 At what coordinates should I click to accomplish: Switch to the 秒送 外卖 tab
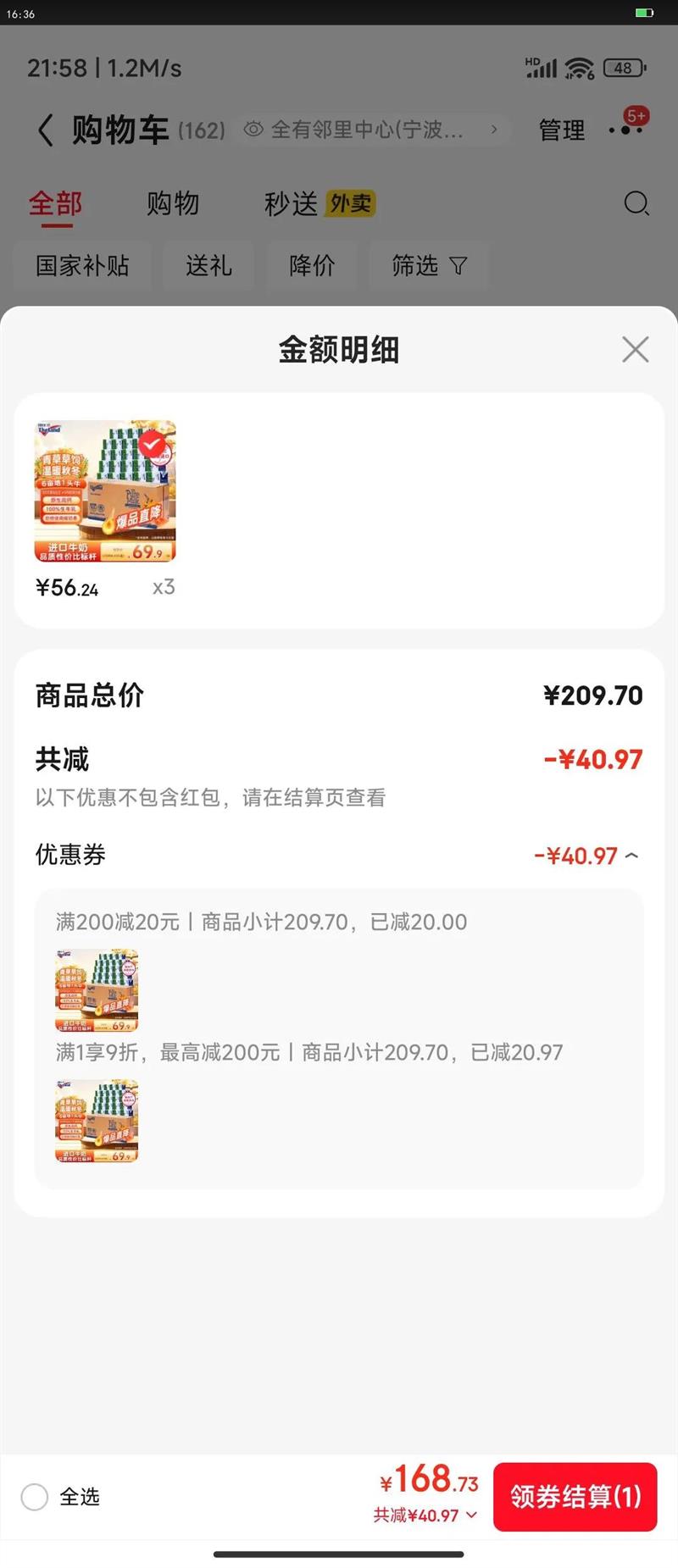319,203
